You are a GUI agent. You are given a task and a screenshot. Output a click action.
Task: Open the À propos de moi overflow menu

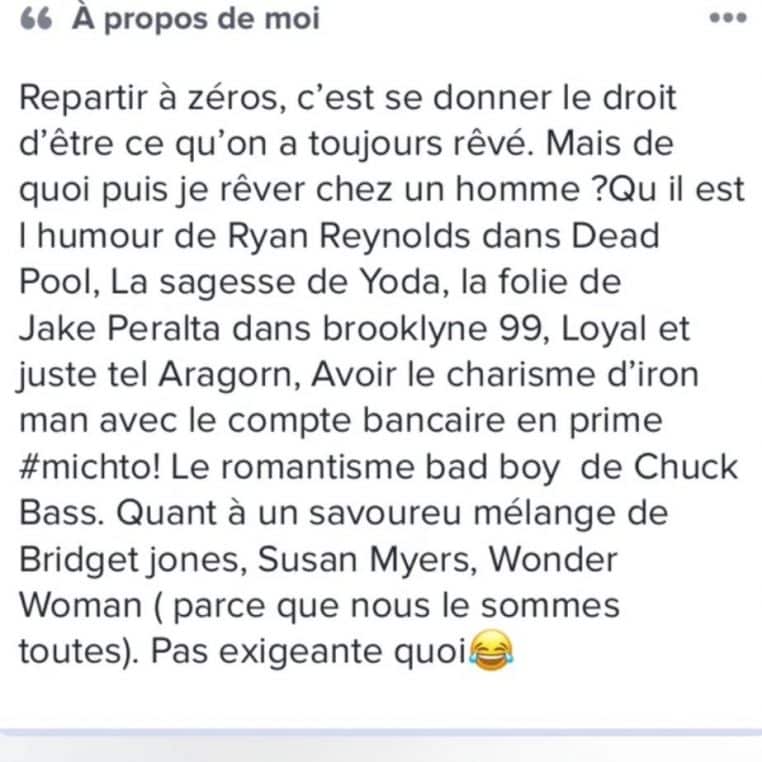726,19
